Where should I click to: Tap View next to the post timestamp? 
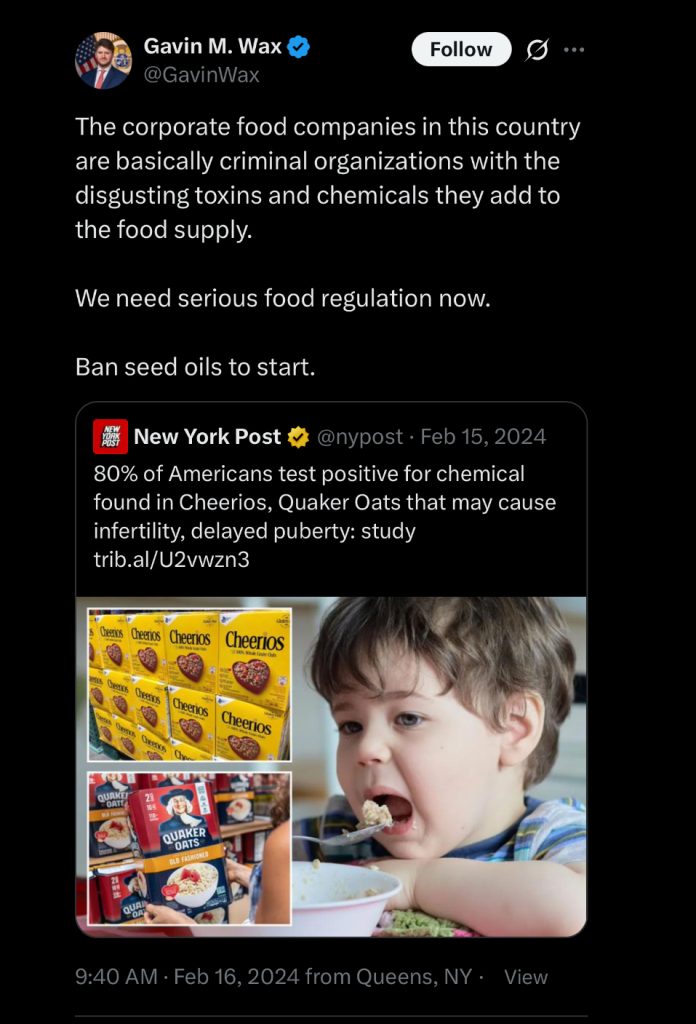click(525, 977)
